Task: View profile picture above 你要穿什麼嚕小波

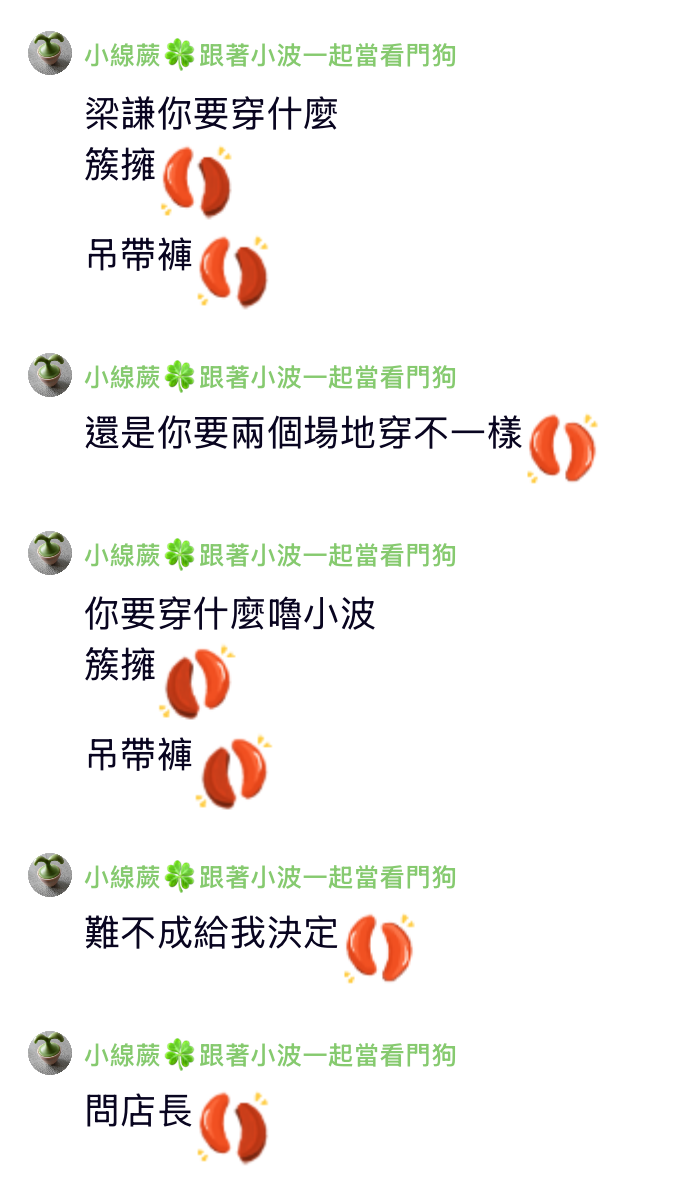Action: pyautogui.click(x=50, y=553)
